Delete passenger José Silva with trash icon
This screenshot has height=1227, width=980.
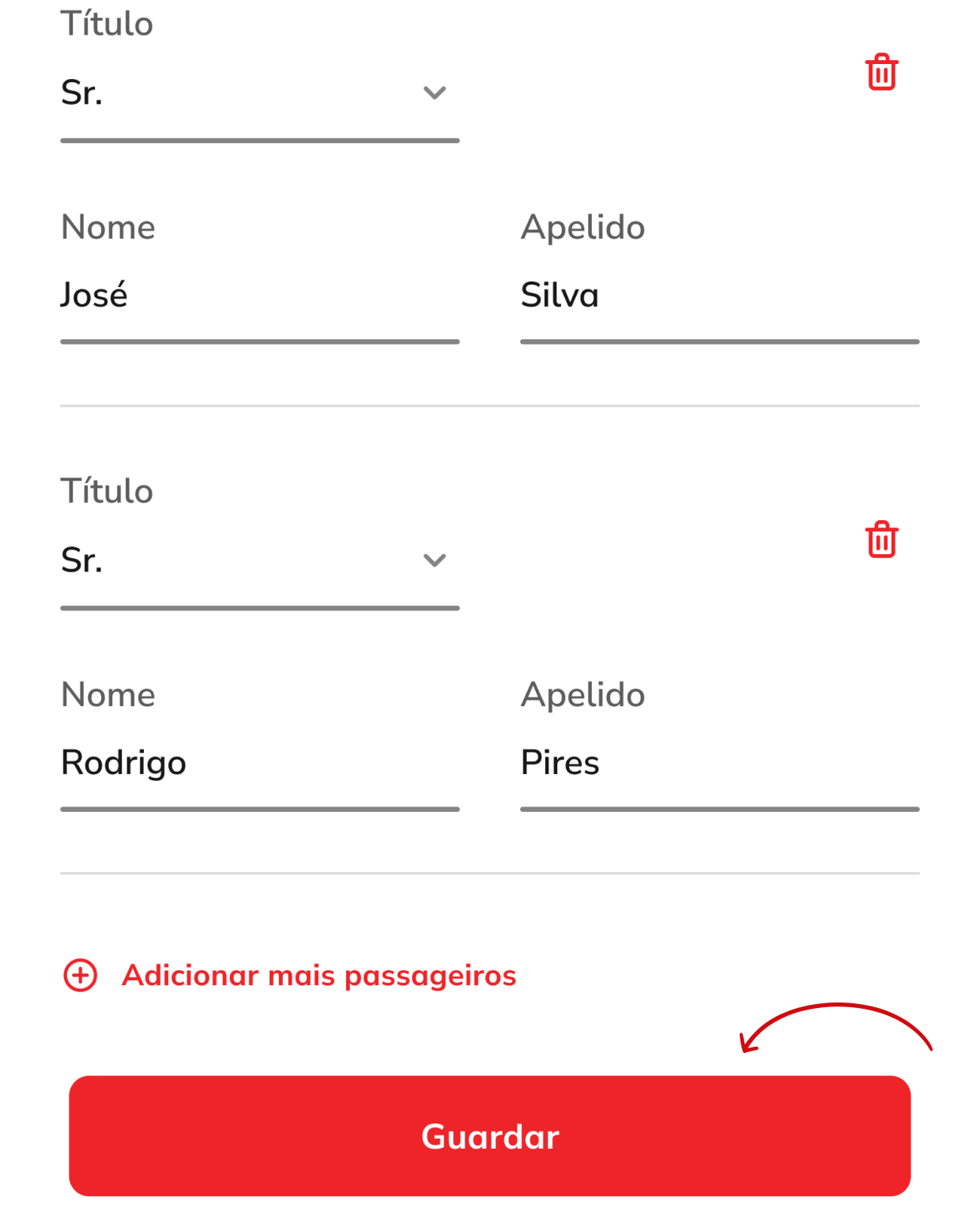pos(881,73)
